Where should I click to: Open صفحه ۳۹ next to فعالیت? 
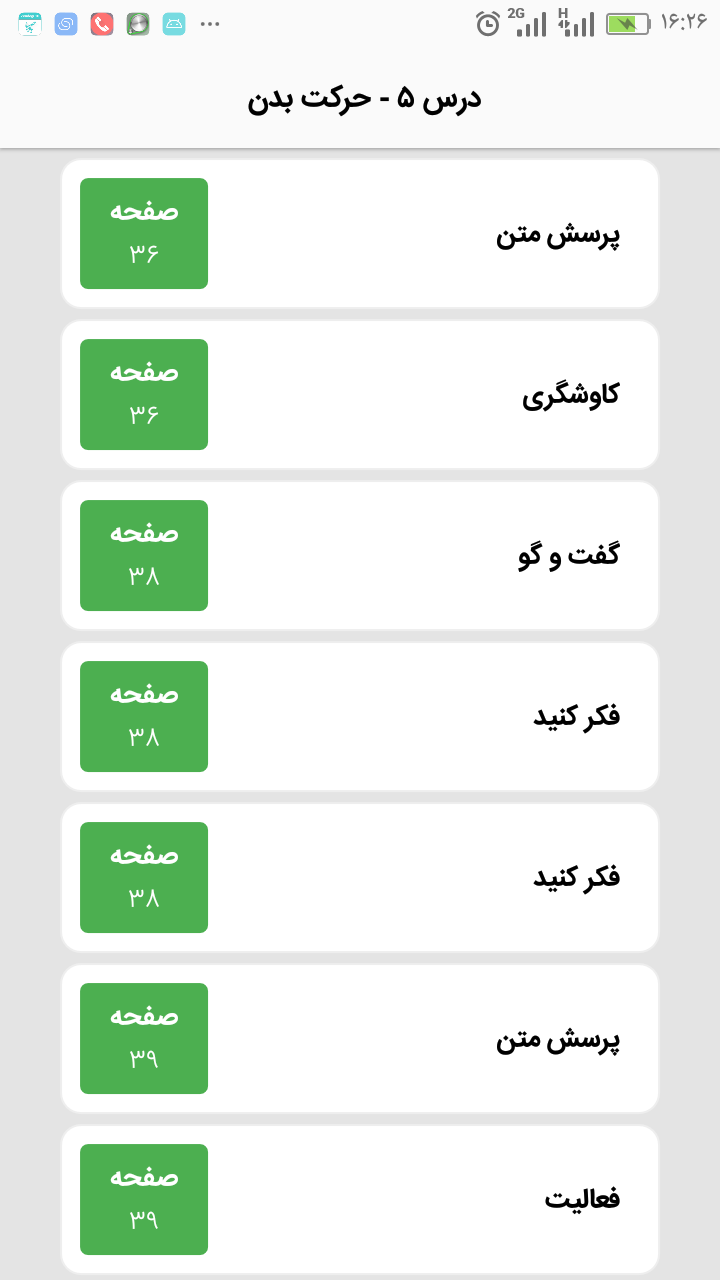(143, 1199)
